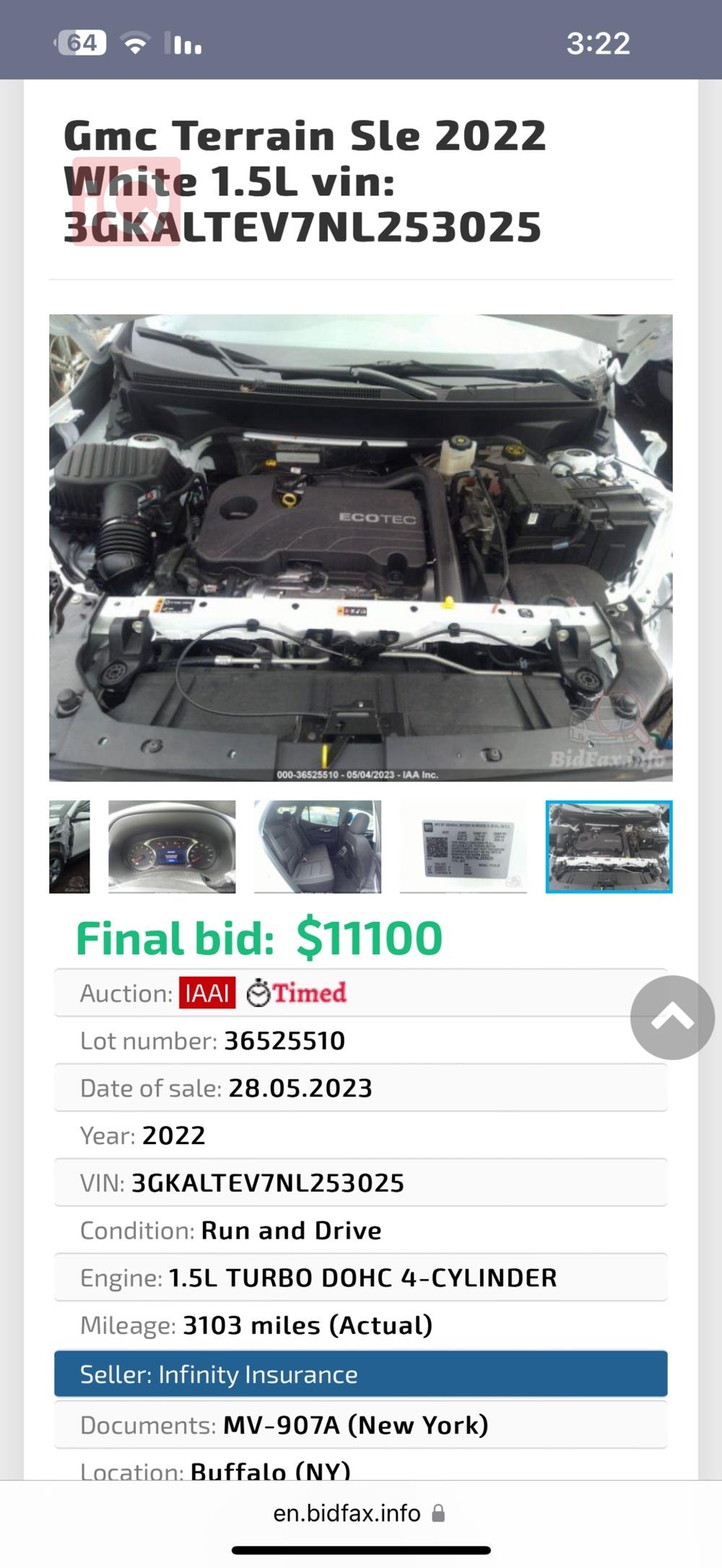The image size is (722, 1568).
Task: Open the Seller: Infinity Insurance row
Action: pyautogui.click(x=360, y=1374)
